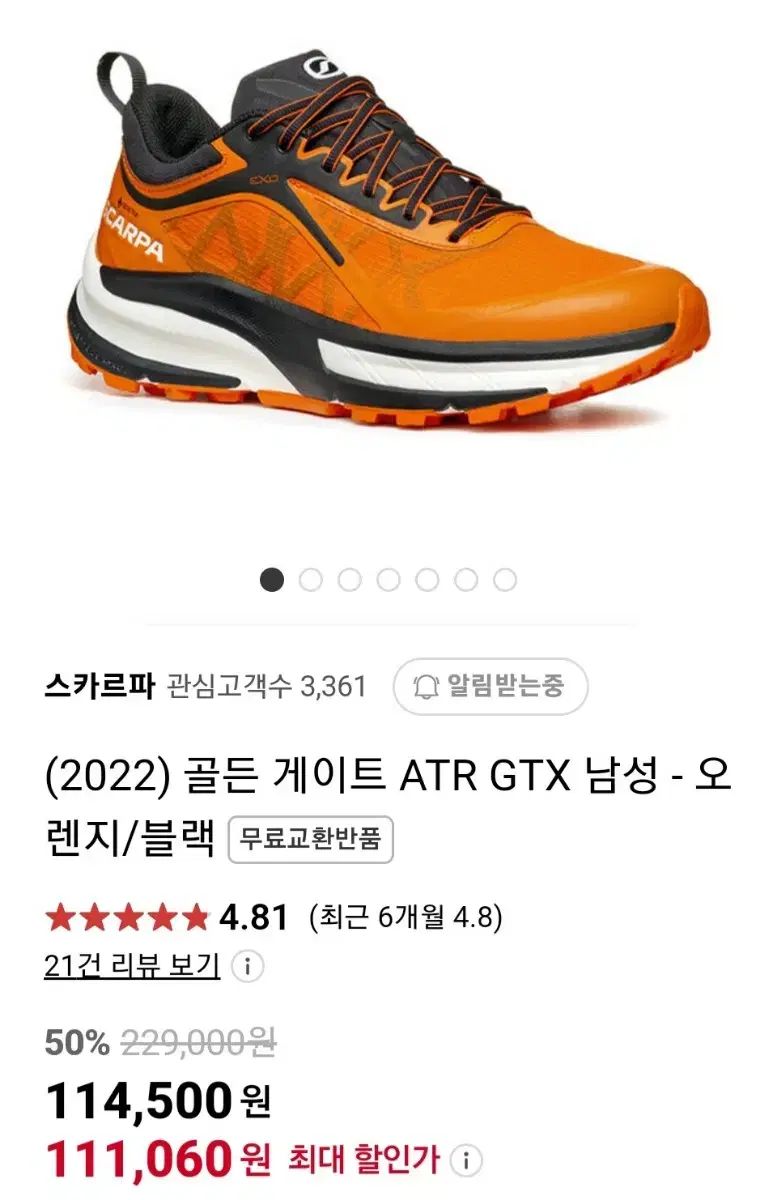Viewport: 777px width, 1200px height.
Task: Jump to the second image indicator dot
Action: click(x=310, y=580)
